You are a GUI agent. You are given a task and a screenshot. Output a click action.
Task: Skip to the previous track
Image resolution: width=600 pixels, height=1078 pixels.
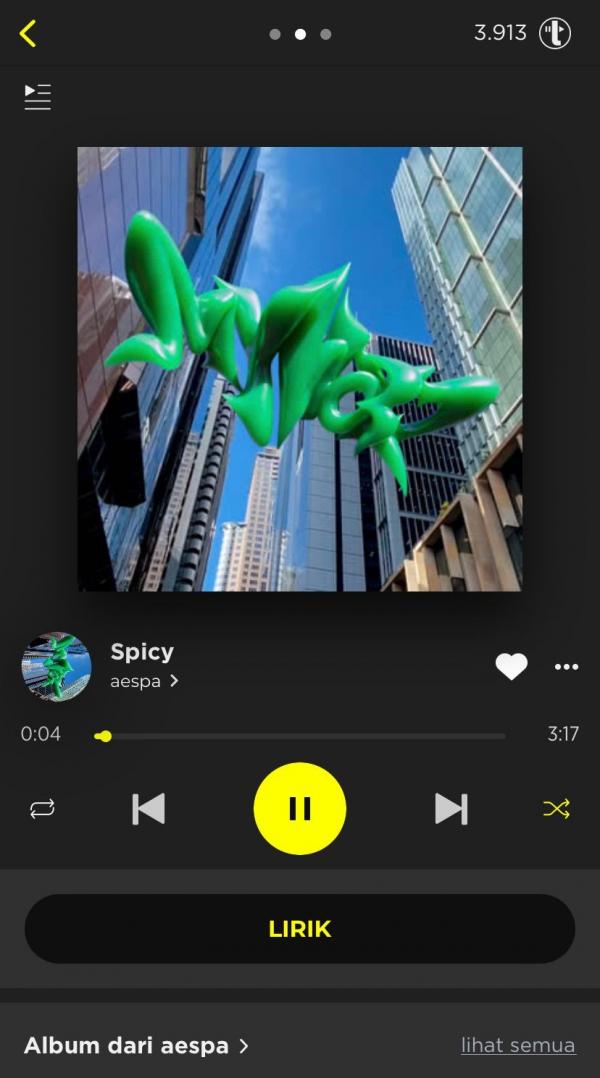point(149,809)
